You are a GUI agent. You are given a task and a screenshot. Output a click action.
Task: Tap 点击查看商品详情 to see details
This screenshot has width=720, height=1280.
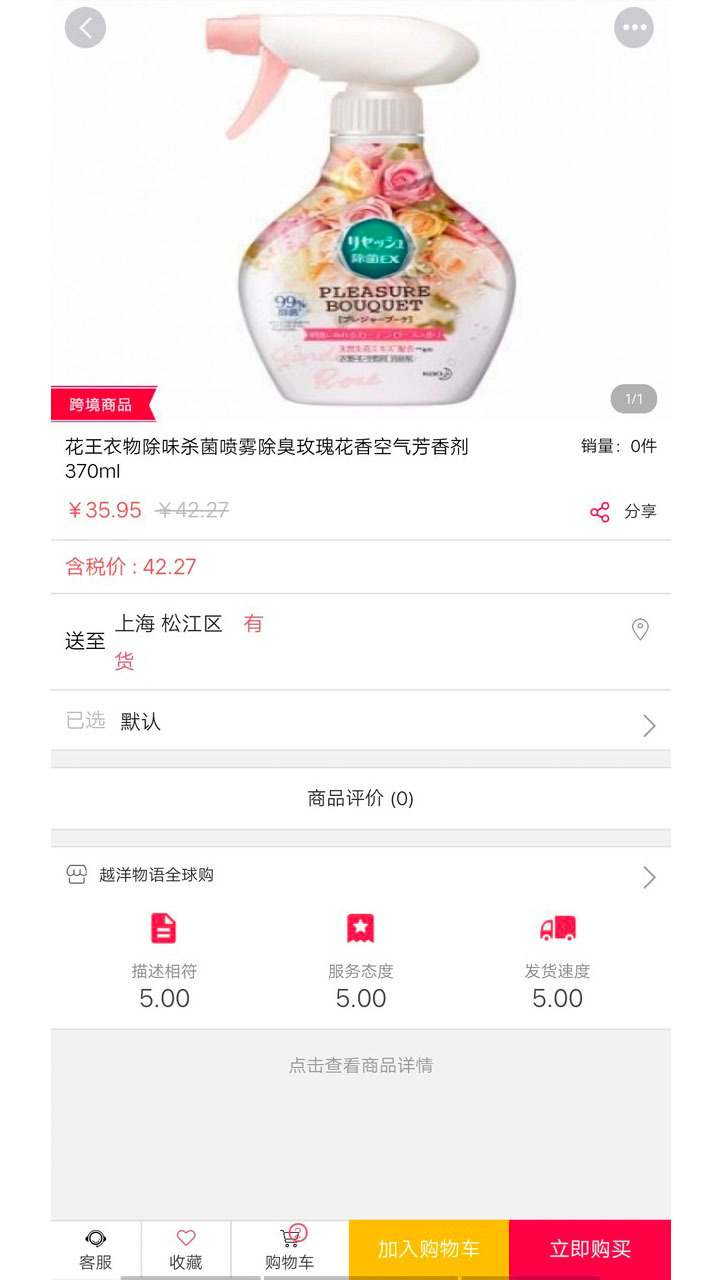[x=360, y=1066]
